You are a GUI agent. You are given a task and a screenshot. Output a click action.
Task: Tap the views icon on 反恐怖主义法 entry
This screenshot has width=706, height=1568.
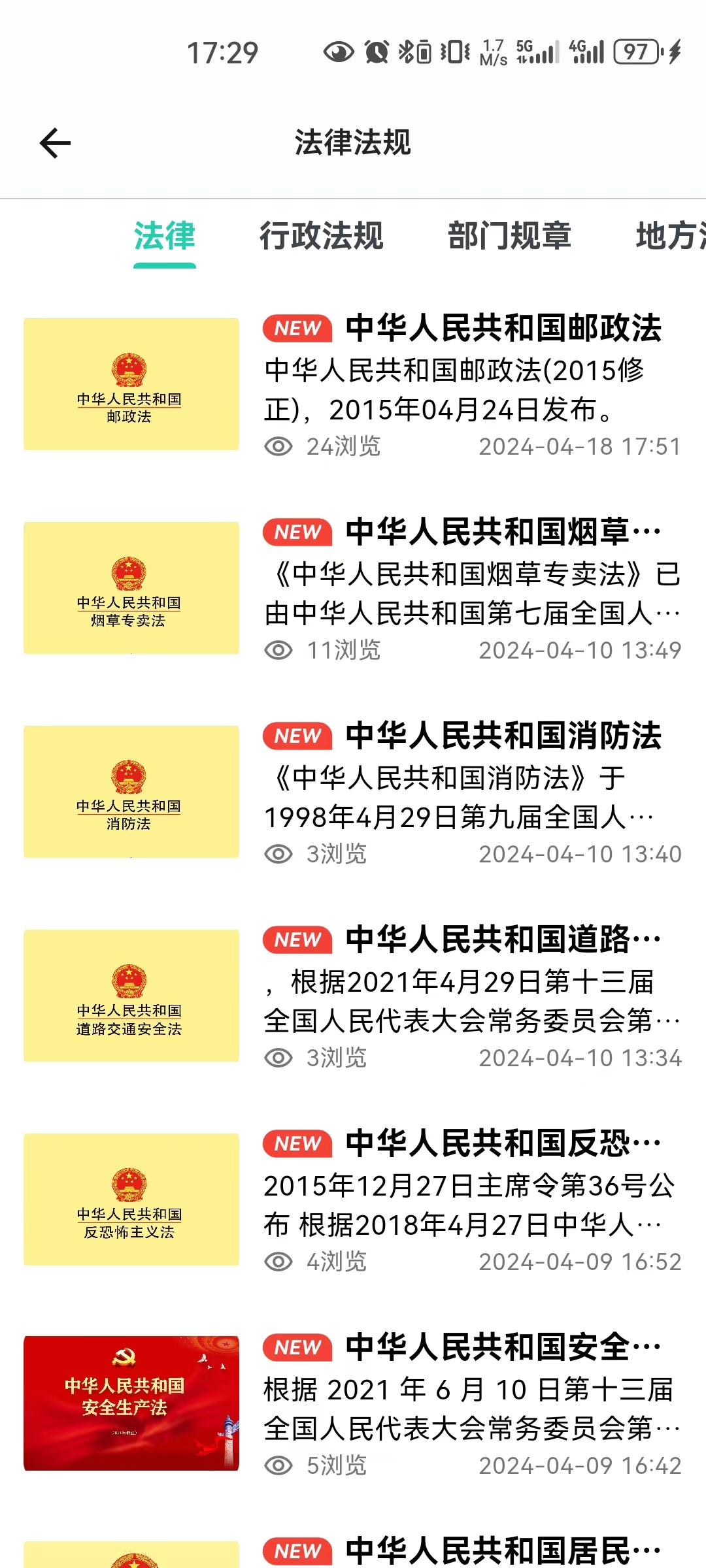(x=280, y=1261)
